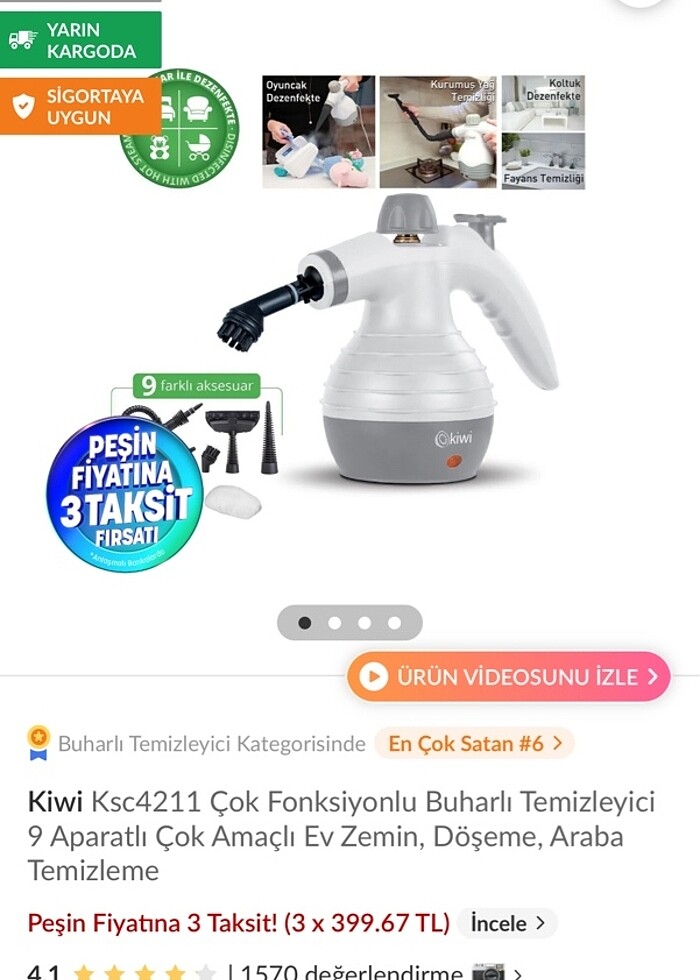Open the En Çok Satan #6 chip
Viewport: 700px width, 980px height.
pyautogui.click(x=474, y=743)
